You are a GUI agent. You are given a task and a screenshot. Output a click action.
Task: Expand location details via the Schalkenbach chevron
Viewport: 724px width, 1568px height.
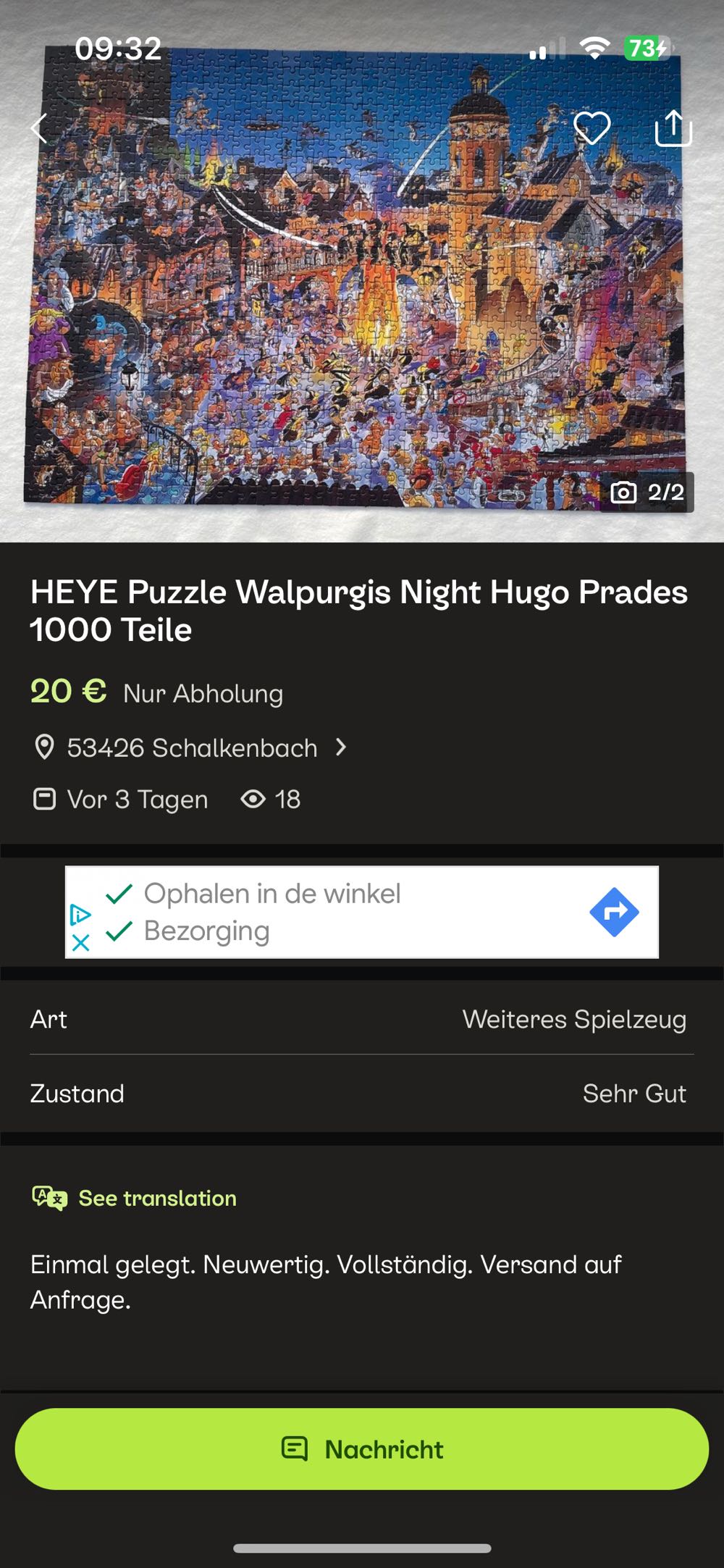point(341,747)
